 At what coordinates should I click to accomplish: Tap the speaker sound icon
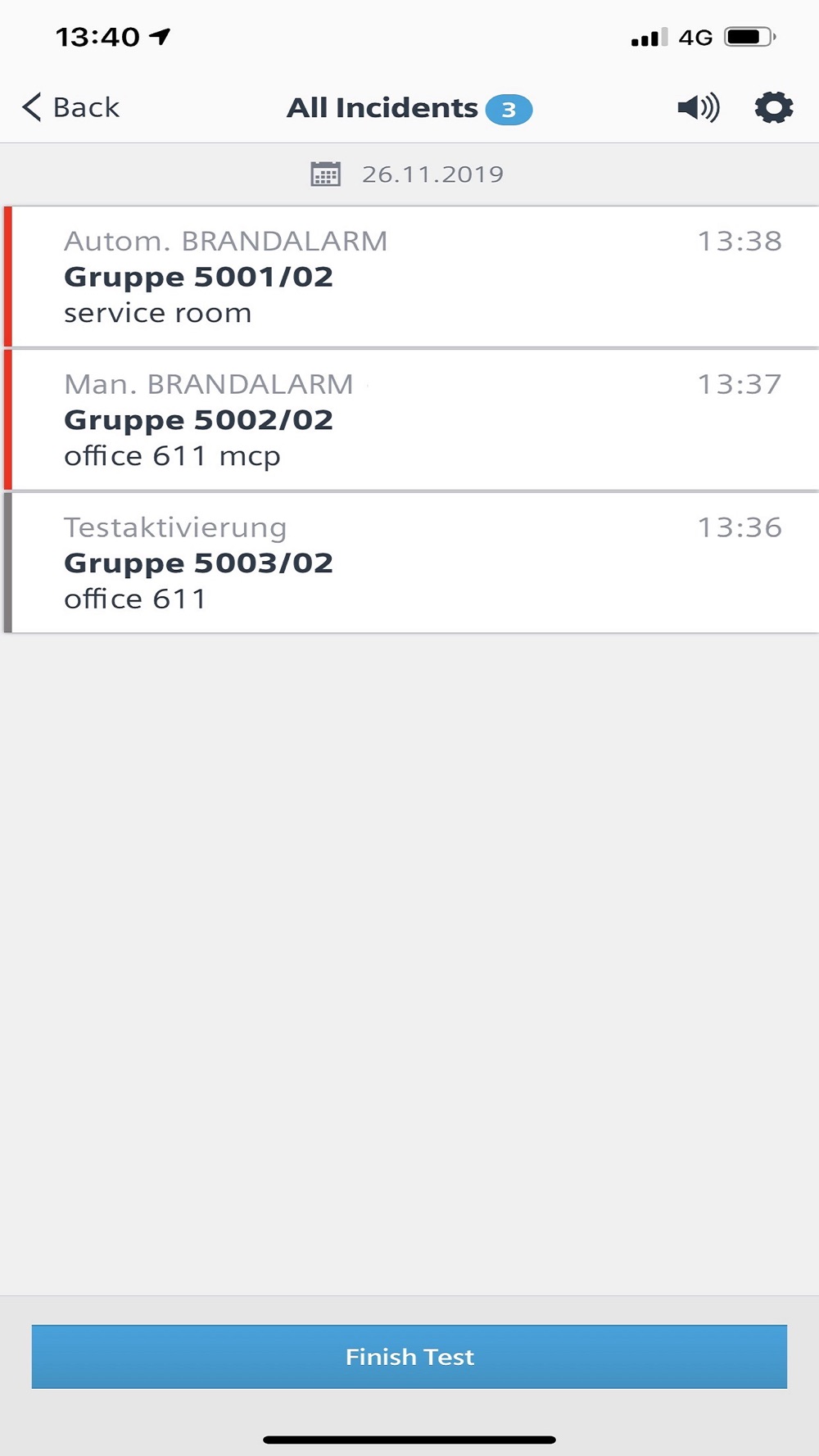[x=699, y=107]
